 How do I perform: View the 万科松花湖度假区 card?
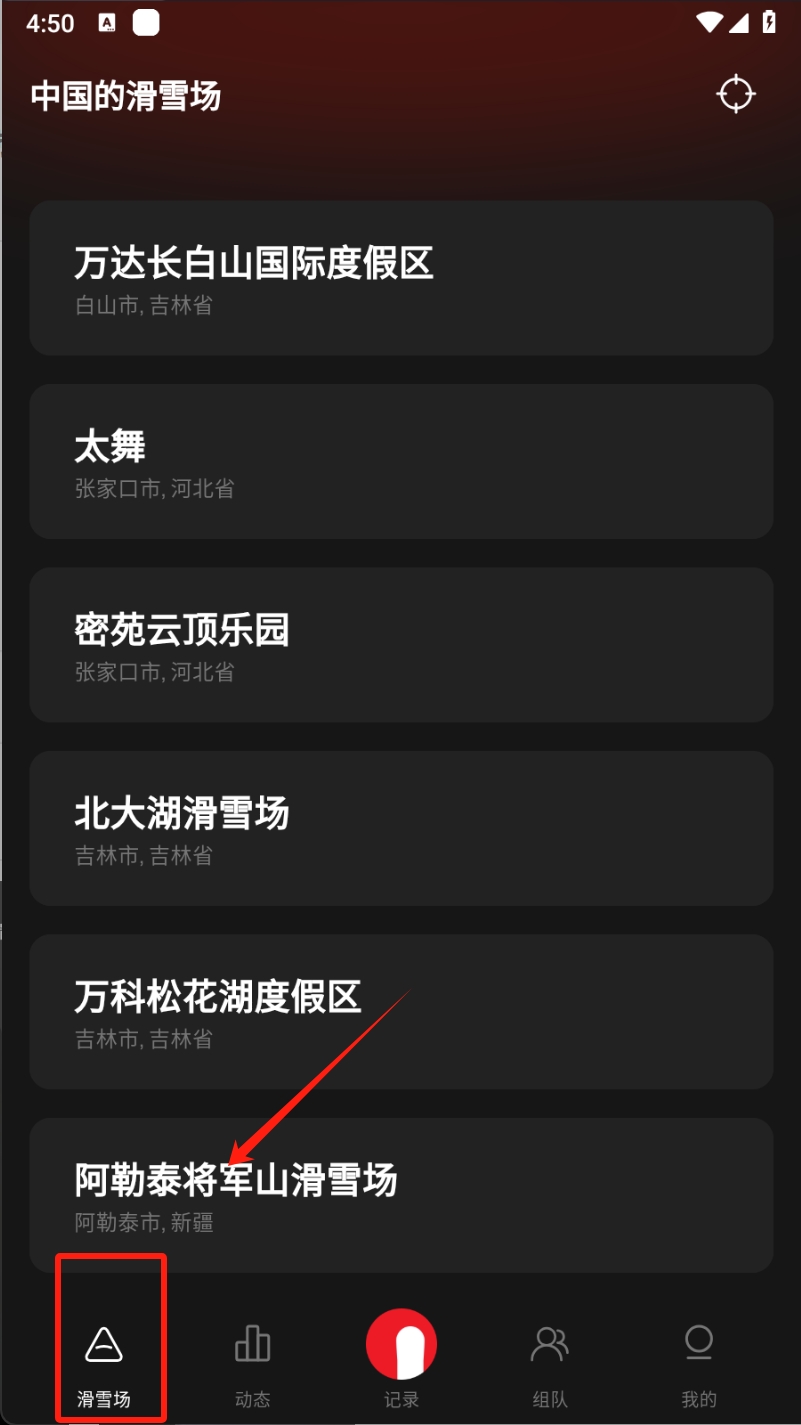(x=400, y=1011)
